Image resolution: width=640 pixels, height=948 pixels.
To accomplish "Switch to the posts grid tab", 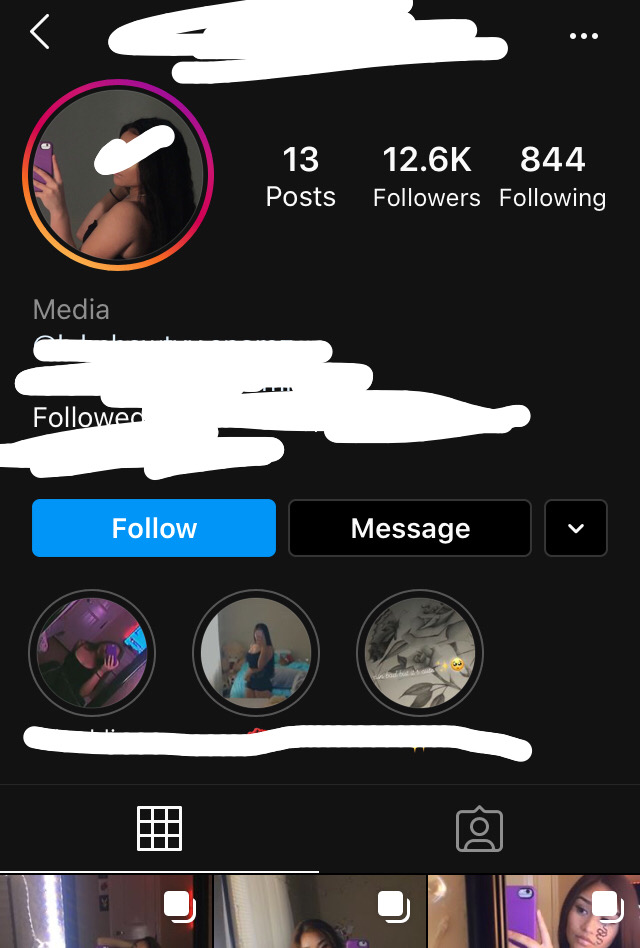I will click(x=159, y=829).
